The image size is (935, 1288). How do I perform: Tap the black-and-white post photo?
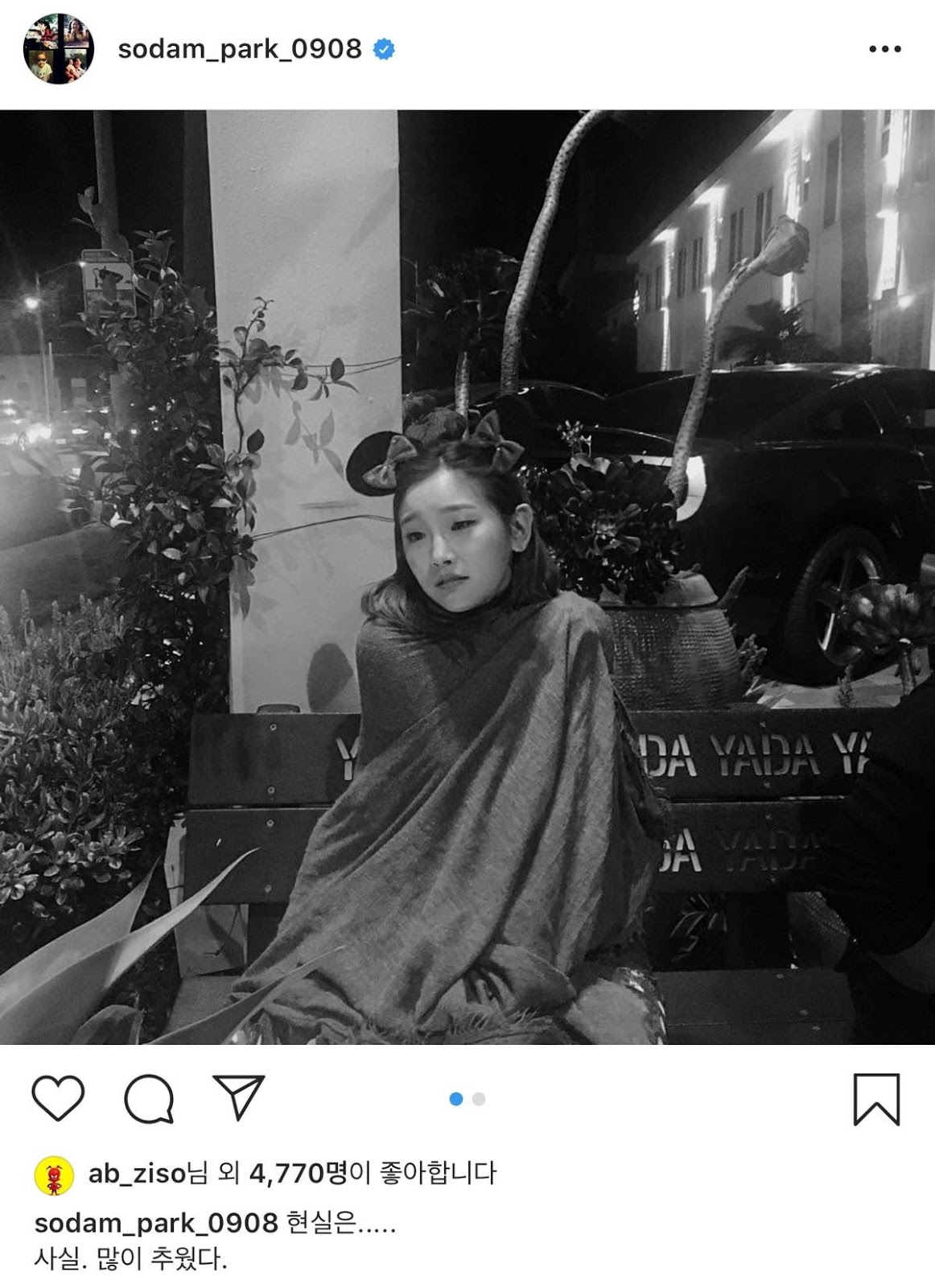coord(467,577)
